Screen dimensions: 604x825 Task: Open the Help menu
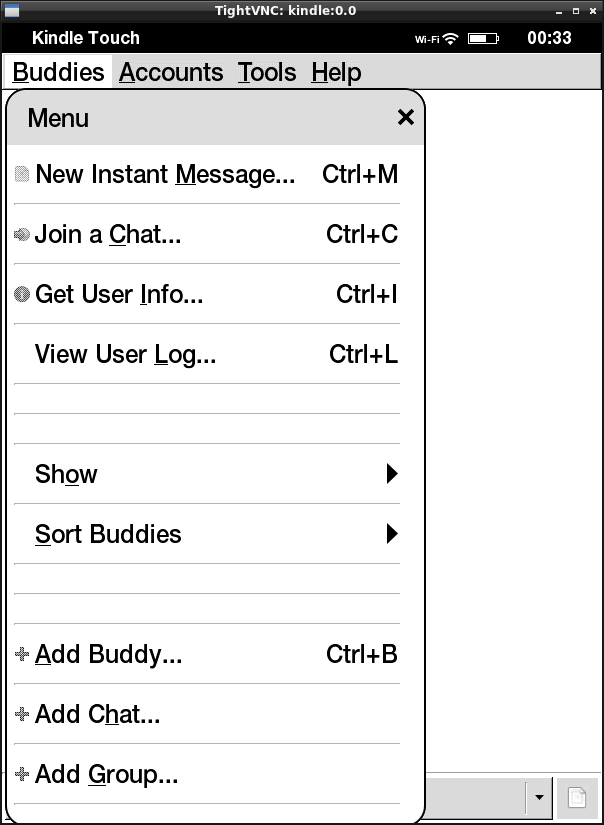click(x=336, y=72)
